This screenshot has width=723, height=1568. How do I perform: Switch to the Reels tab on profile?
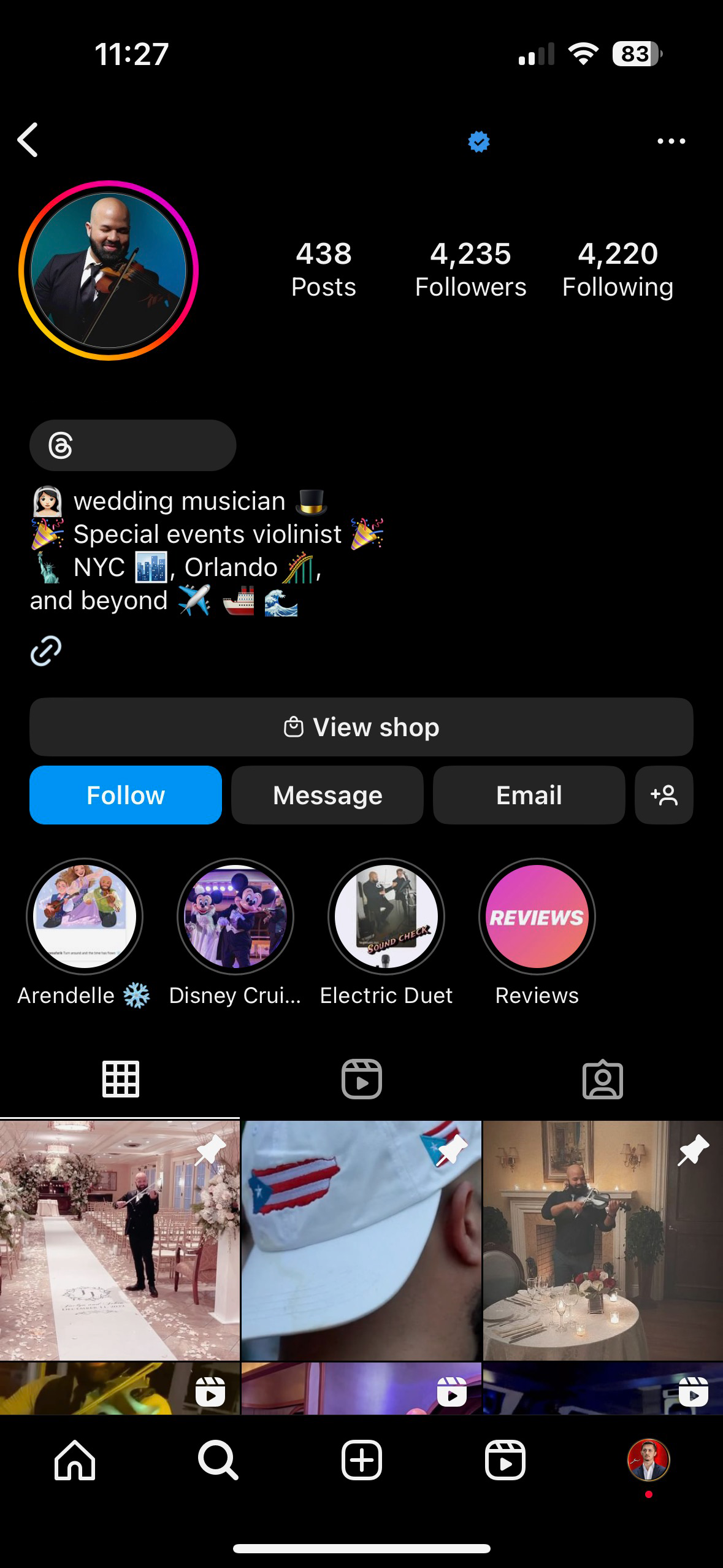[361, 1079]
